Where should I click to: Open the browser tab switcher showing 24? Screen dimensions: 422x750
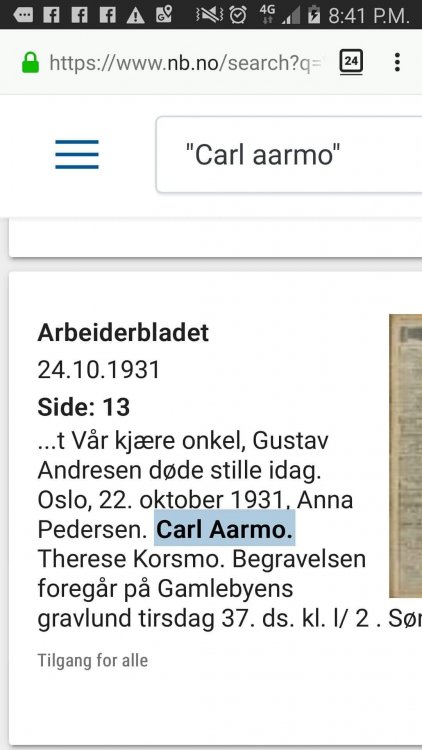pyautogui.click(x=351, y=62)
